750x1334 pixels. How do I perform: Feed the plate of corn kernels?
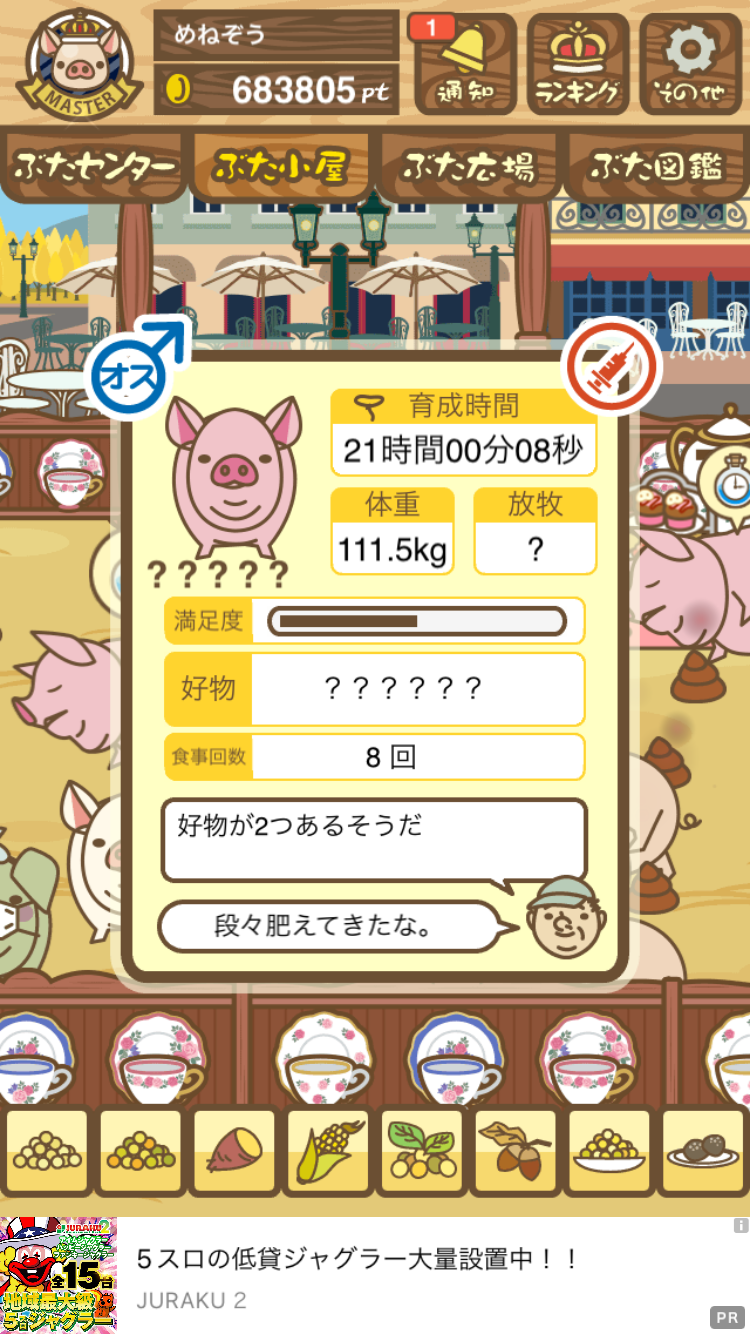(x=608, y=1151)
